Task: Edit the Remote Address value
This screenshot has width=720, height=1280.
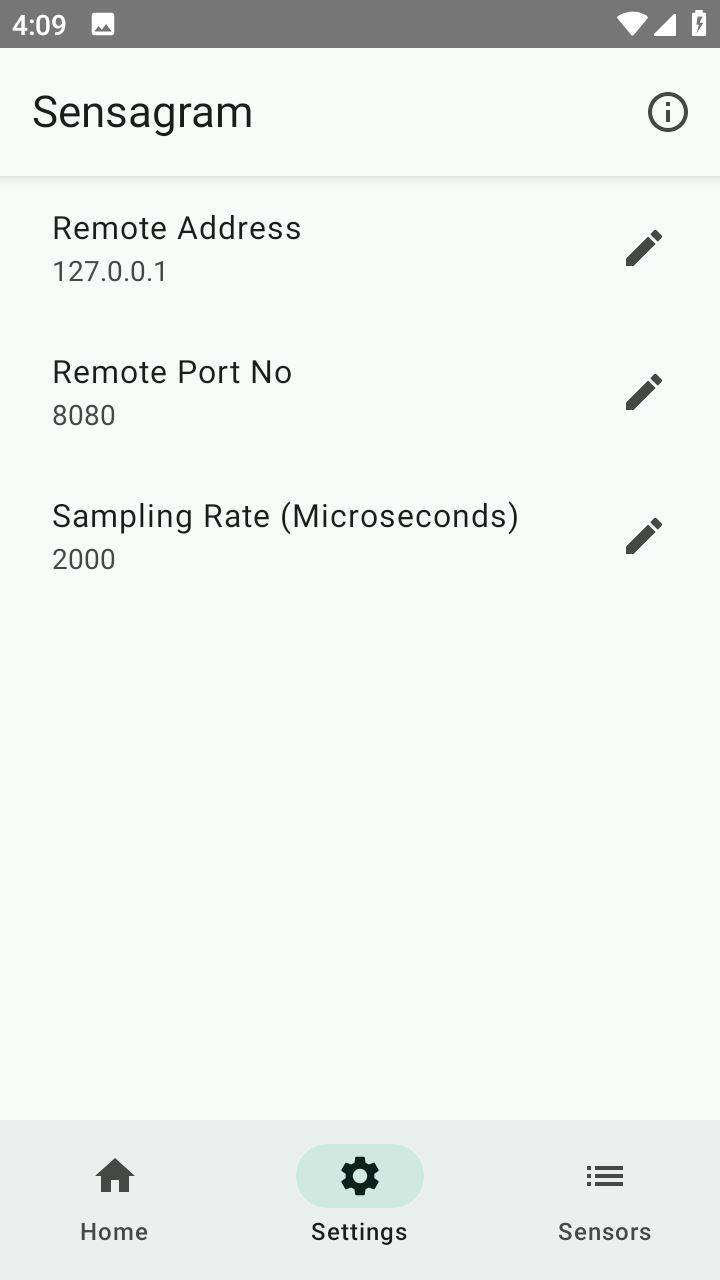Action: (643, 248)
